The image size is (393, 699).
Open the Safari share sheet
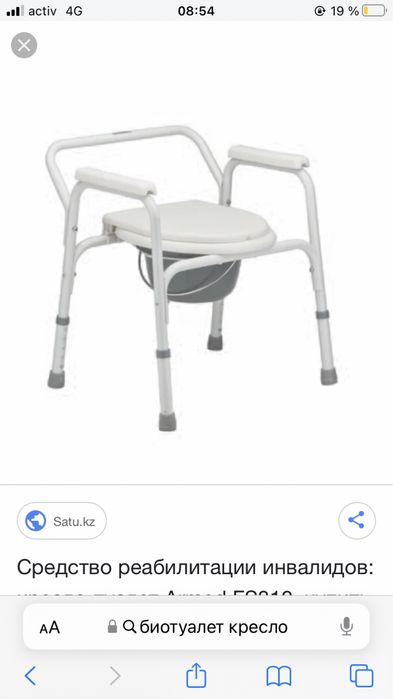tap(196, 675)
